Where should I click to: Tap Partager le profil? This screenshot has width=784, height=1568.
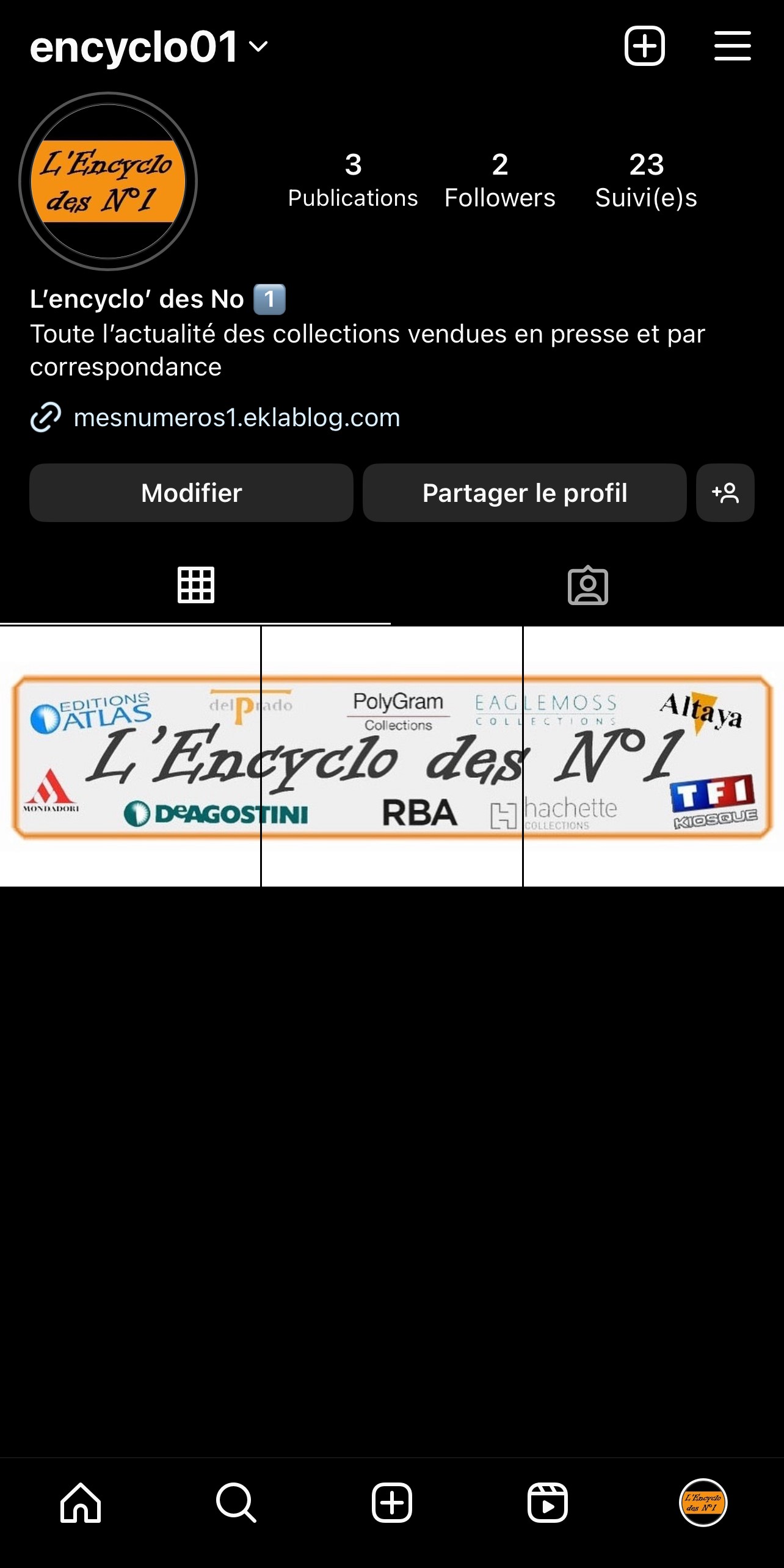[524, 493]
